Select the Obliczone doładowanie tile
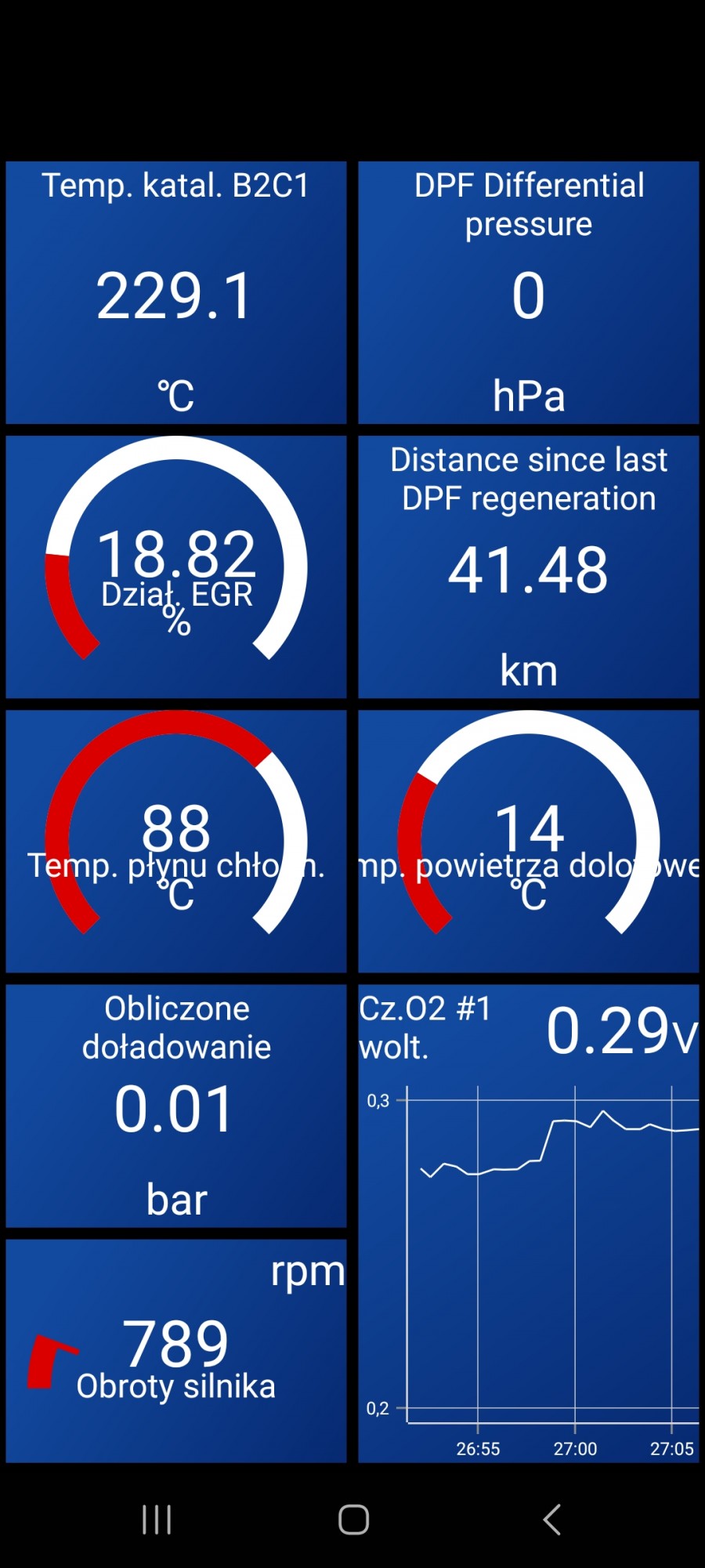The width and height of the screenshot is (705, 1568). [x=176, y=1106]
